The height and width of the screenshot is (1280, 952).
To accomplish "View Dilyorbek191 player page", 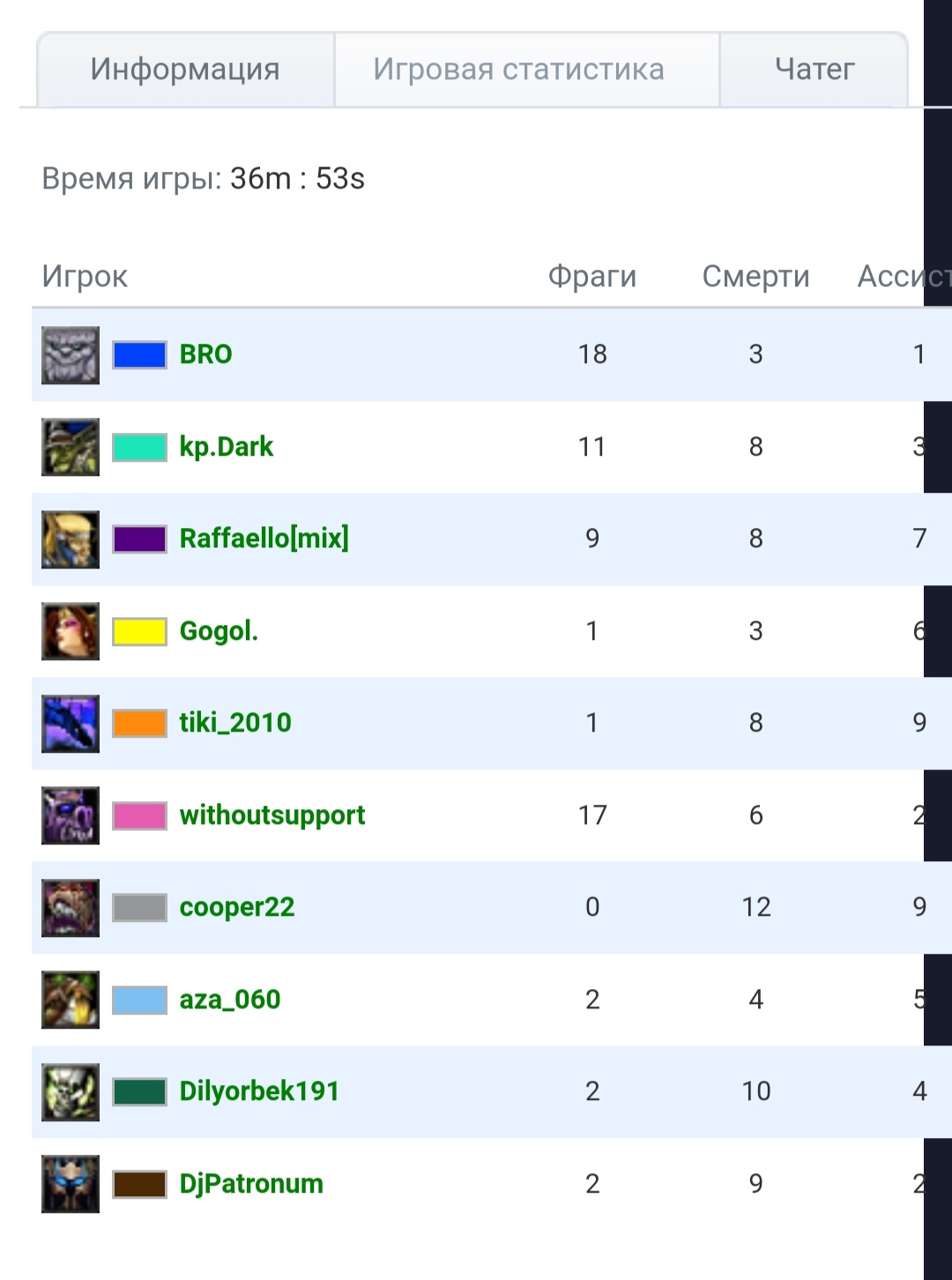I will (x=259, y=1091).
